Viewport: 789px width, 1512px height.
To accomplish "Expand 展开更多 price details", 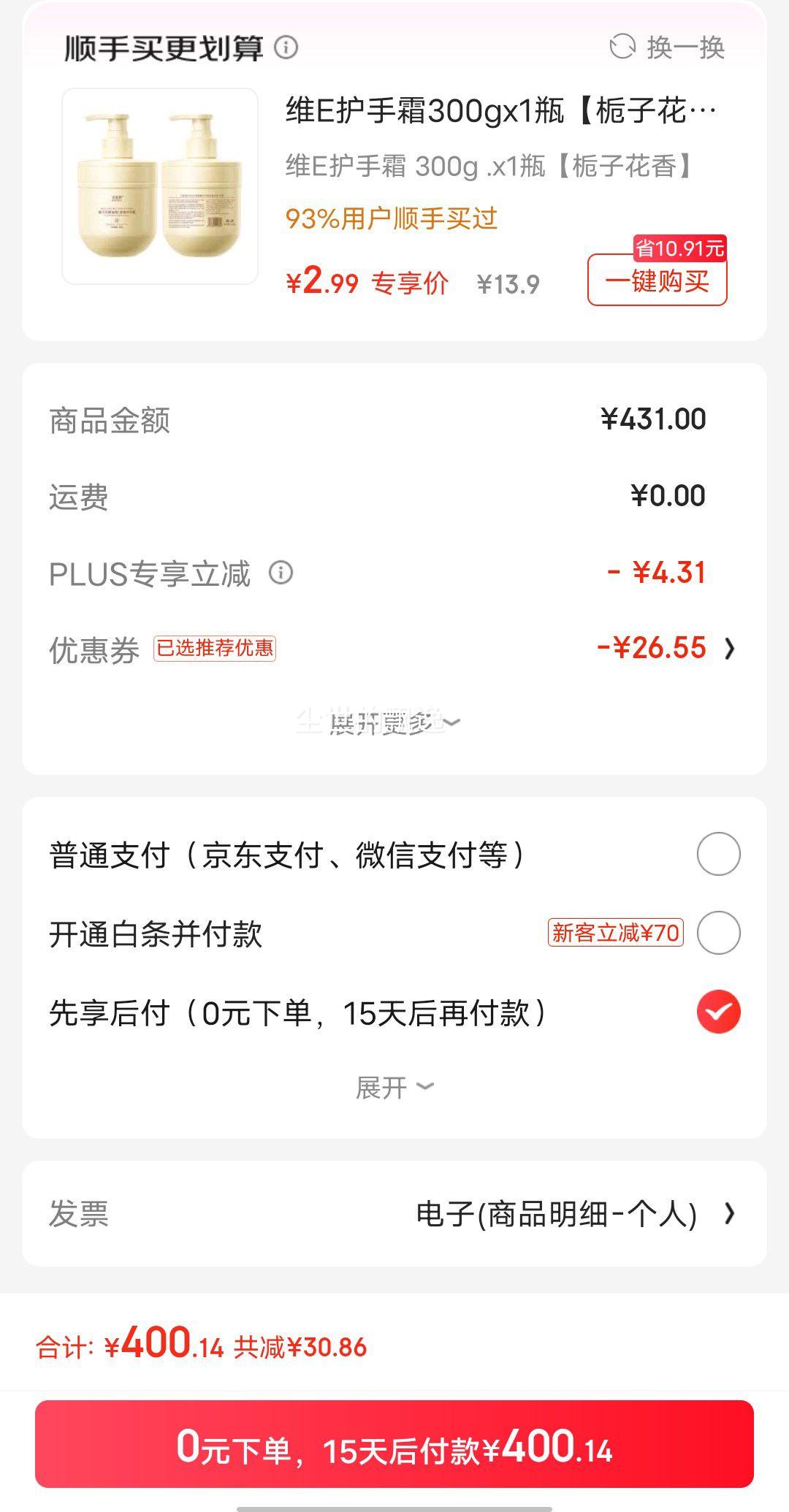I will pos(394,723).
